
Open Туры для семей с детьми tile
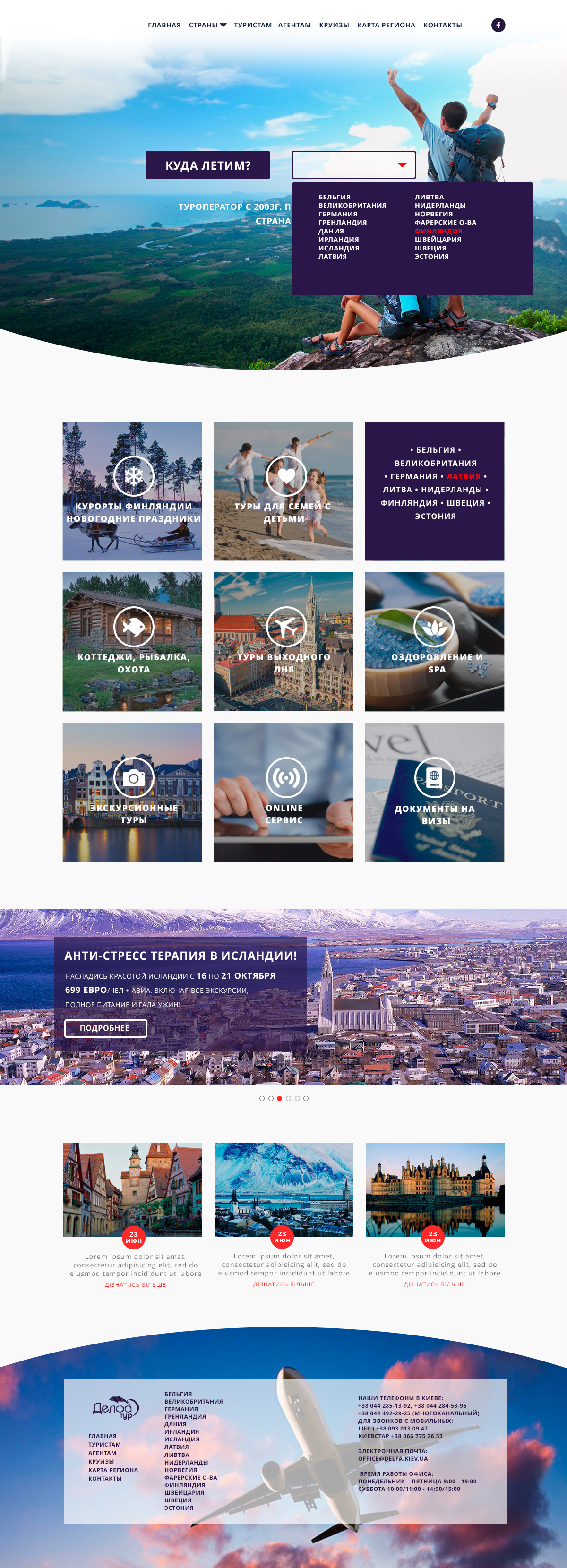(x=283, y=491)
